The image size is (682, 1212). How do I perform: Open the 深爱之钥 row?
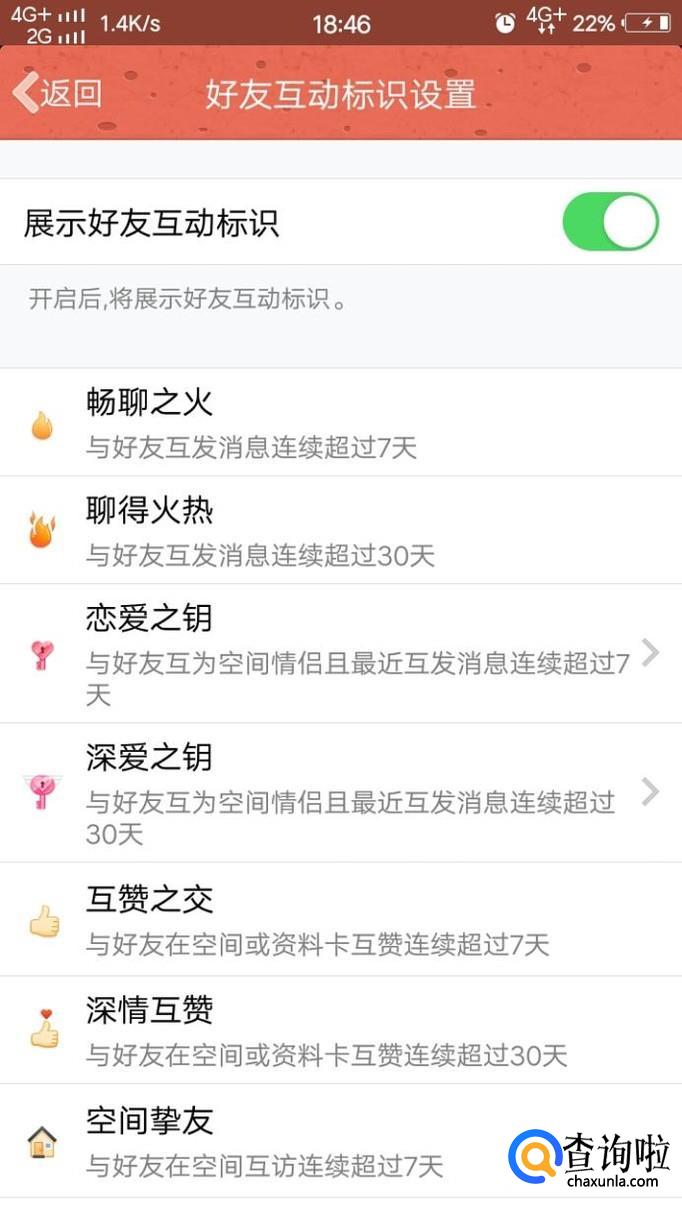pos(340,793)
